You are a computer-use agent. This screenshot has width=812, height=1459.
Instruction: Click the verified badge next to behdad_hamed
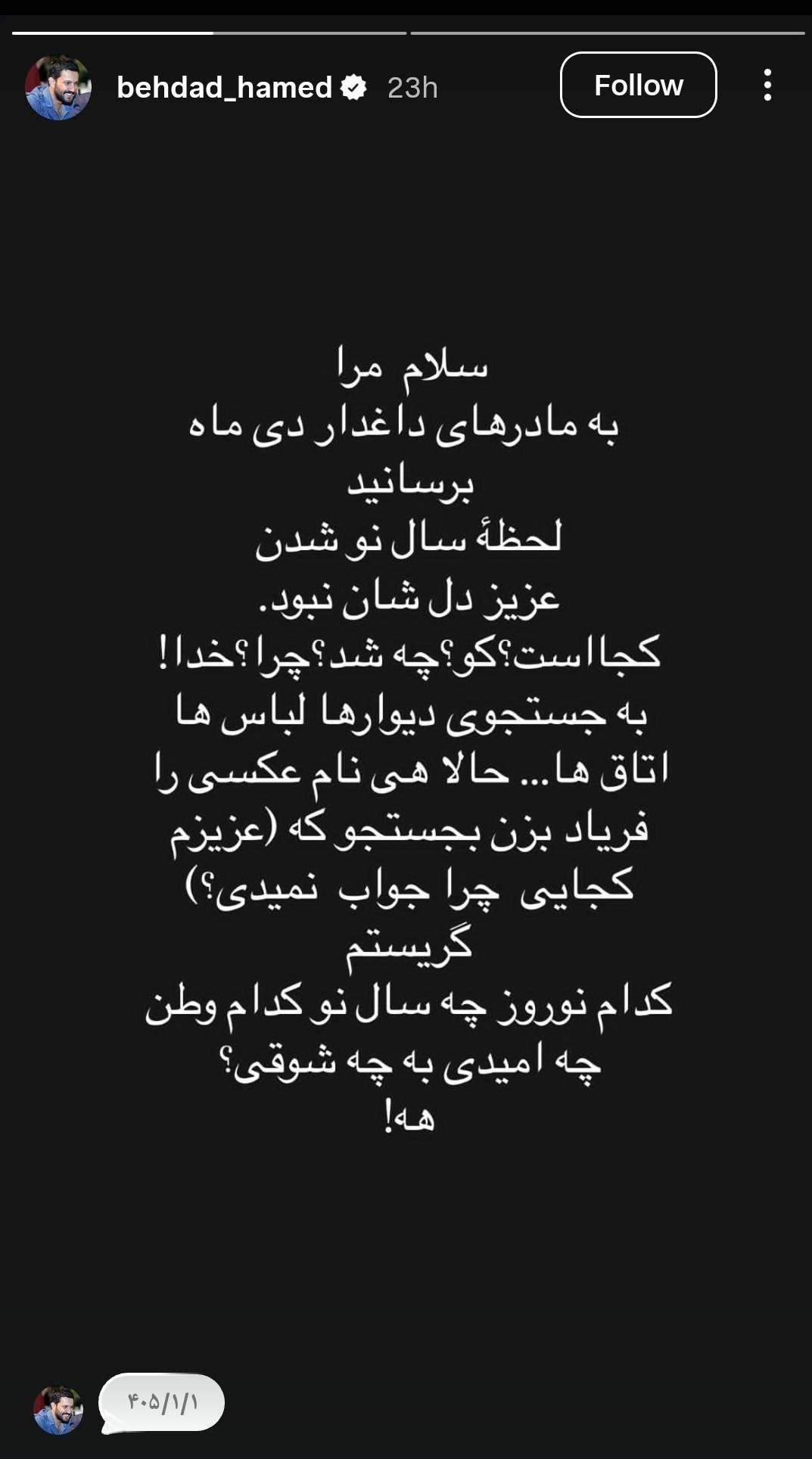pos(353,86)
